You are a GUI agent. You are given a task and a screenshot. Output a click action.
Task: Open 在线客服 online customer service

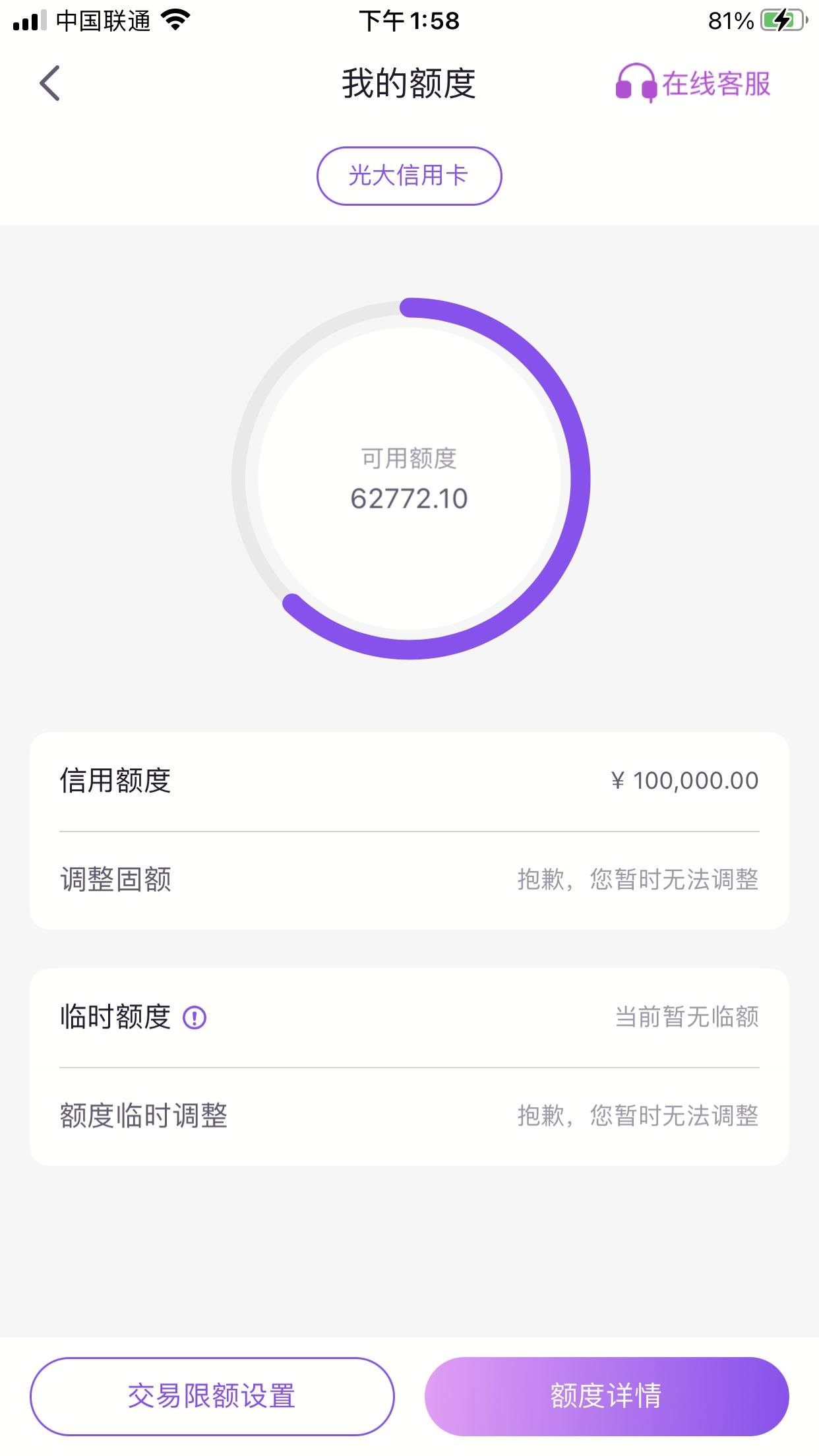(x=693, y=84)
